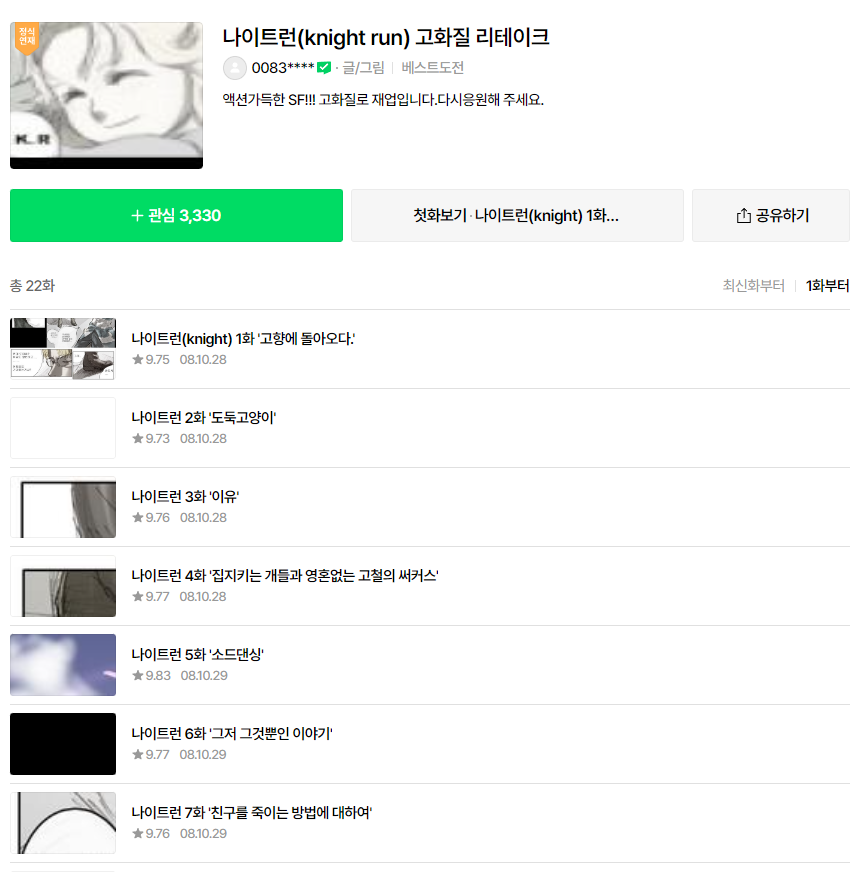The height and width of the screenshot is (872, 867).
Task: Open episode 6 '그저 그것뿐인 이야기'
Action: (x=231, y=733)
